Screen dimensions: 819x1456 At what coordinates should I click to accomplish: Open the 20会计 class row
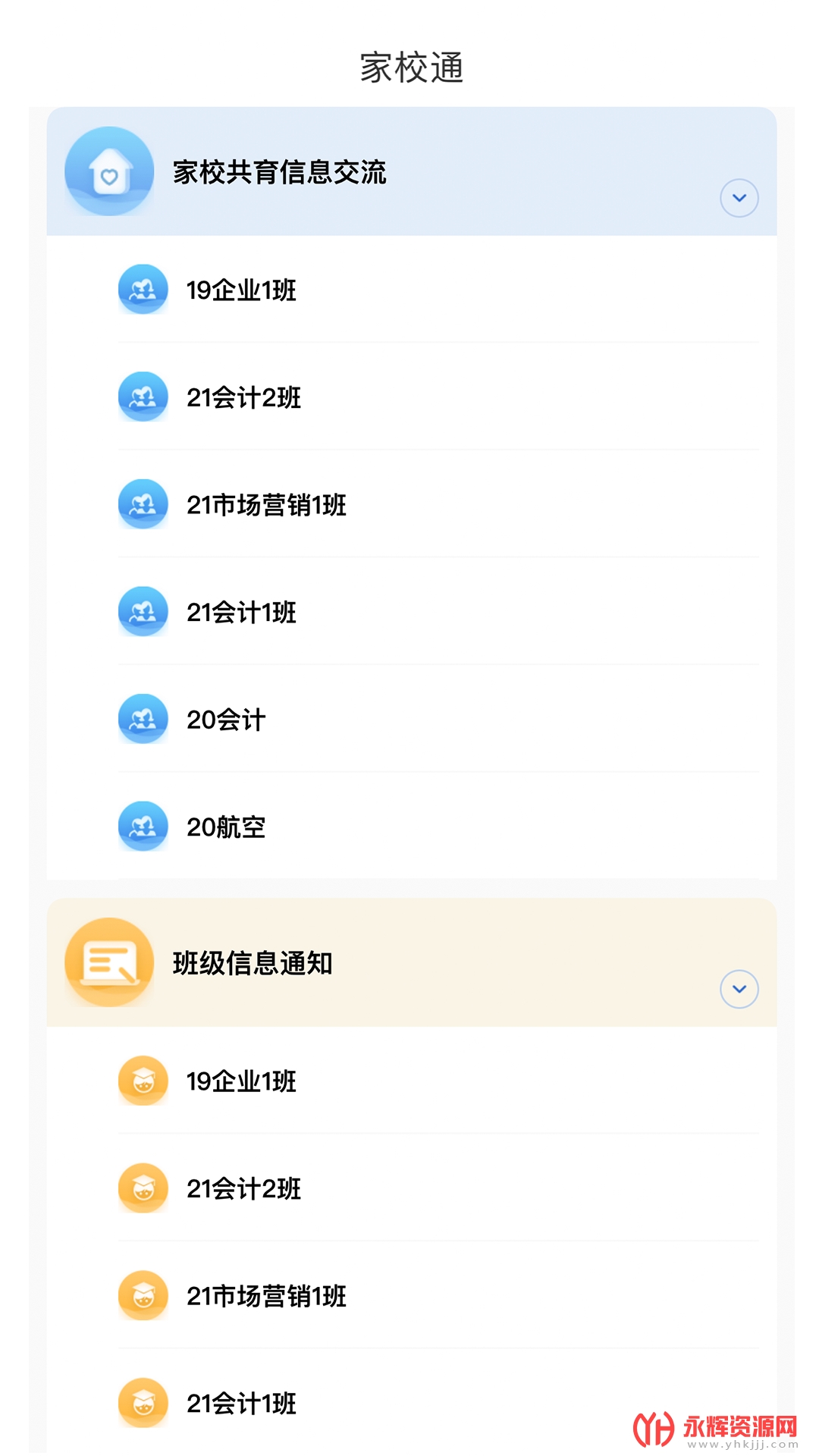[412, 720]
